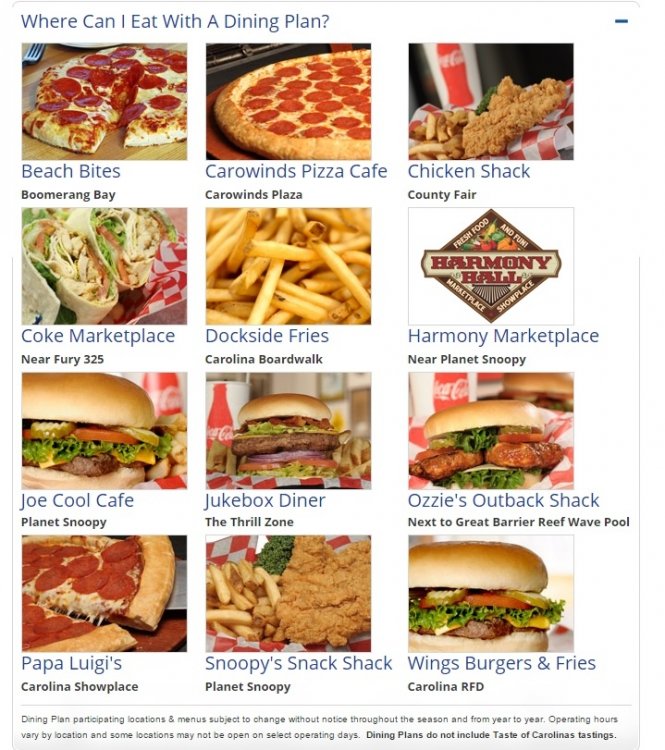Viewport: 665px width, 750px height.
Task: Open Harmony Marketplace details
Action: (x=503, y=336)
